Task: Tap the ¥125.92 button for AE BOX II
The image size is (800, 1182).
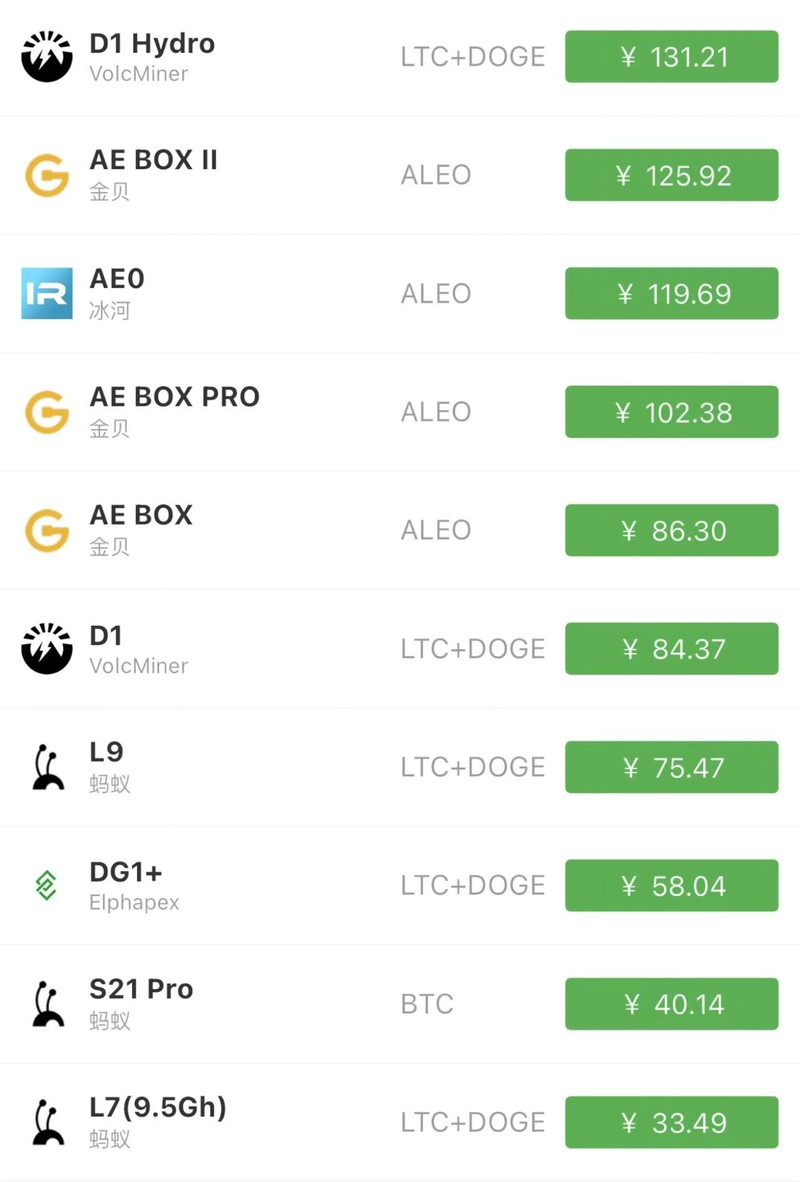Action: (671, 175)
